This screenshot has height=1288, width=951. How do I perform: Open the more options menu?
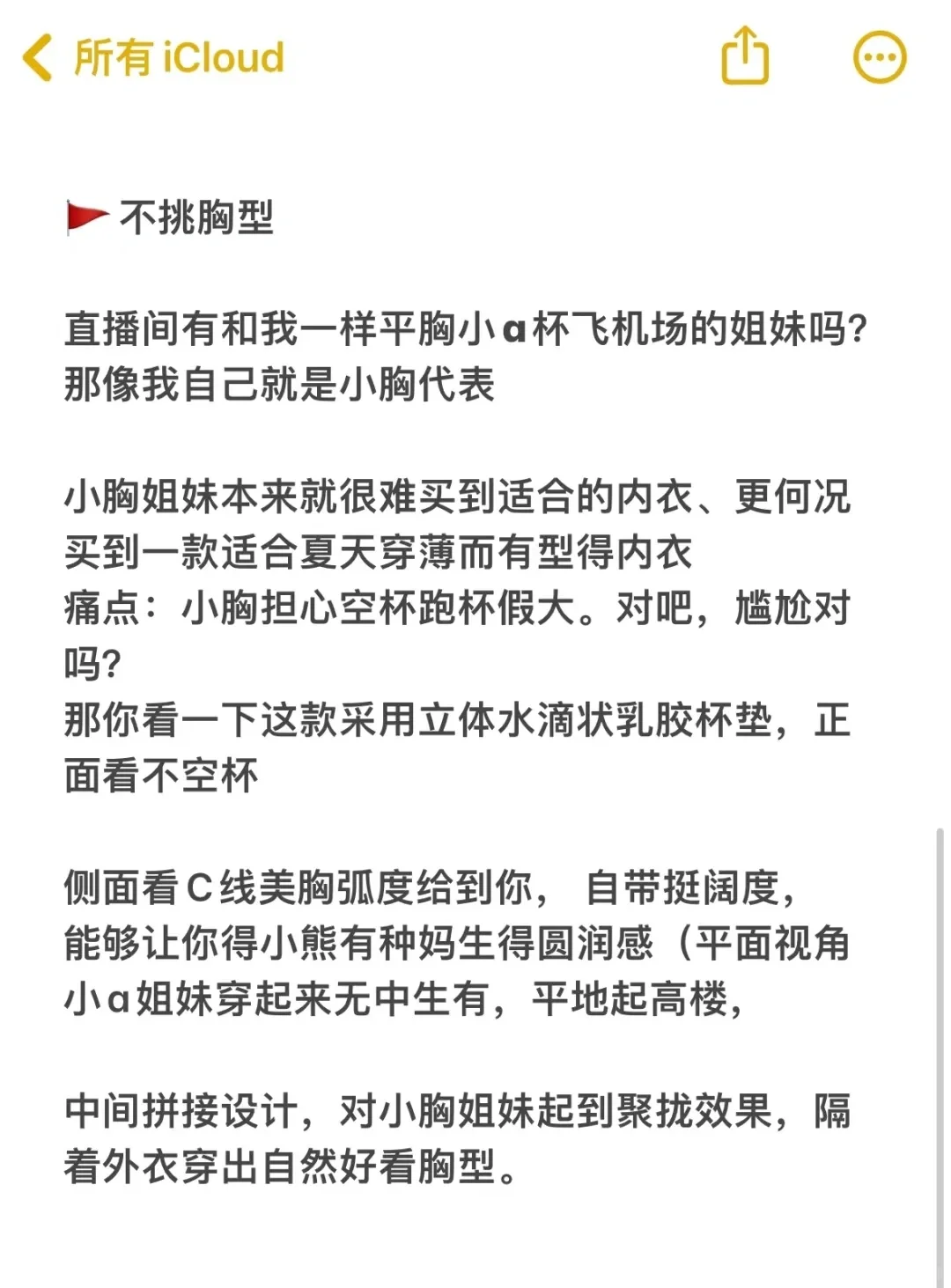[x=879, y=58]
